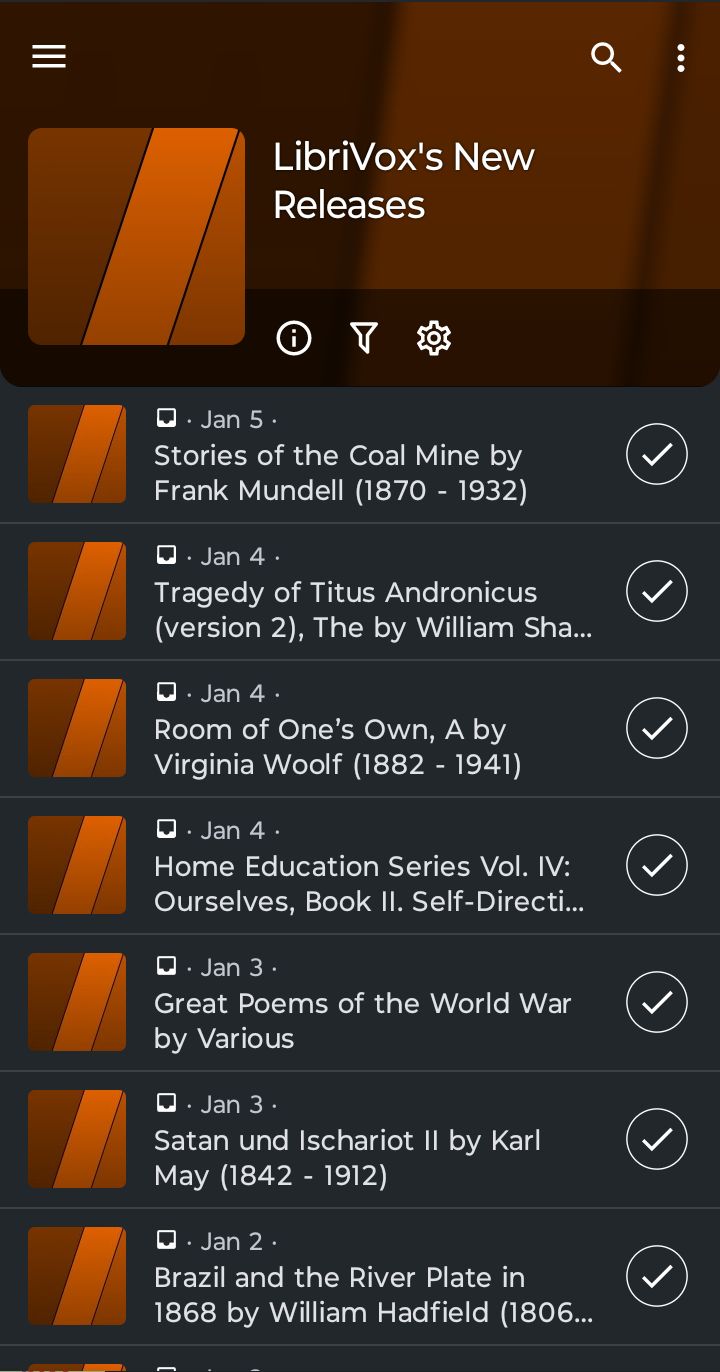
Task: Open the episode filter options
Action: (364, 338)
